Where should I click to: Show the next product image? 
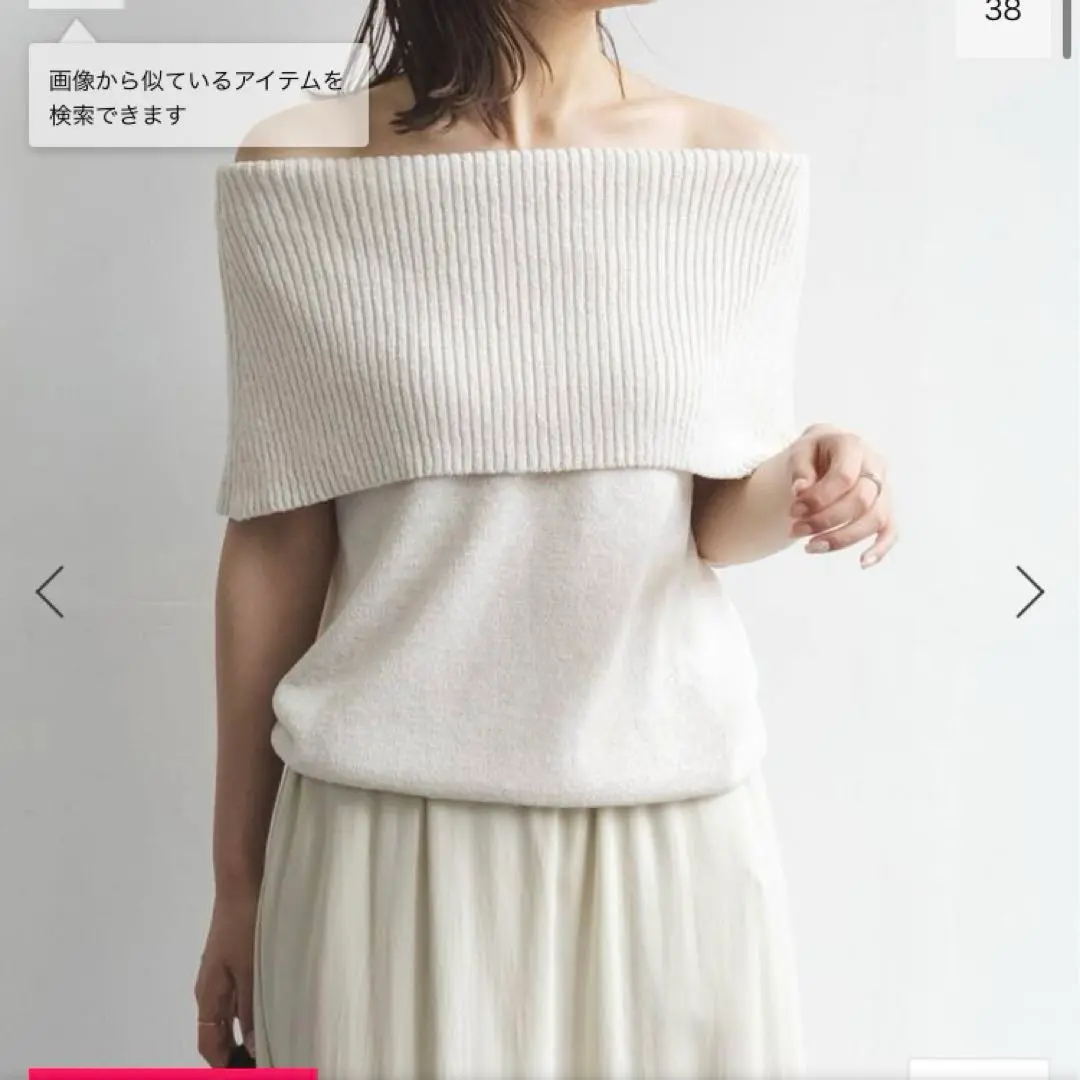(x=1029, y=592)
